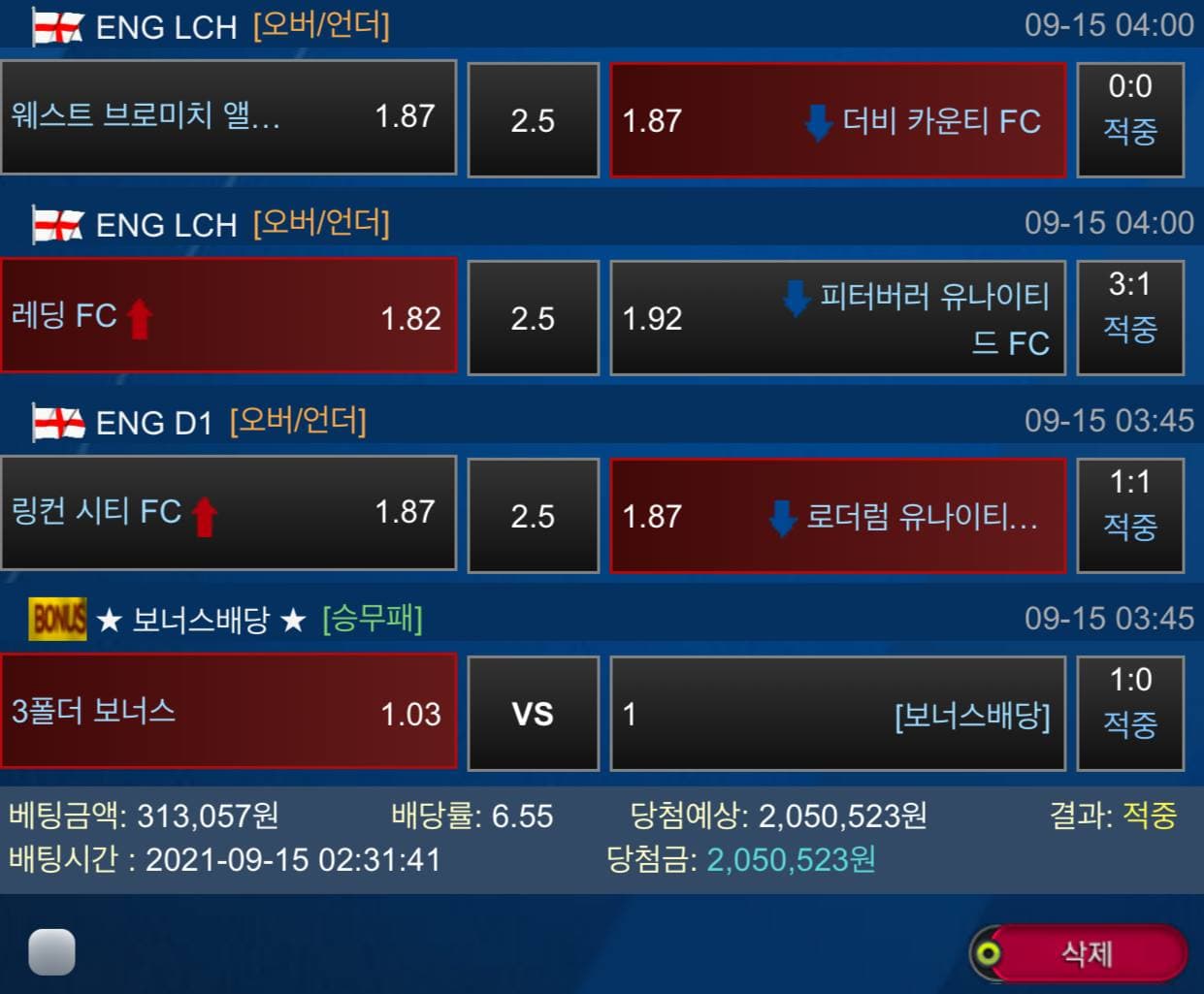
Task: Tap the 삭제 delete button
Action: [x=1082, y=953]
